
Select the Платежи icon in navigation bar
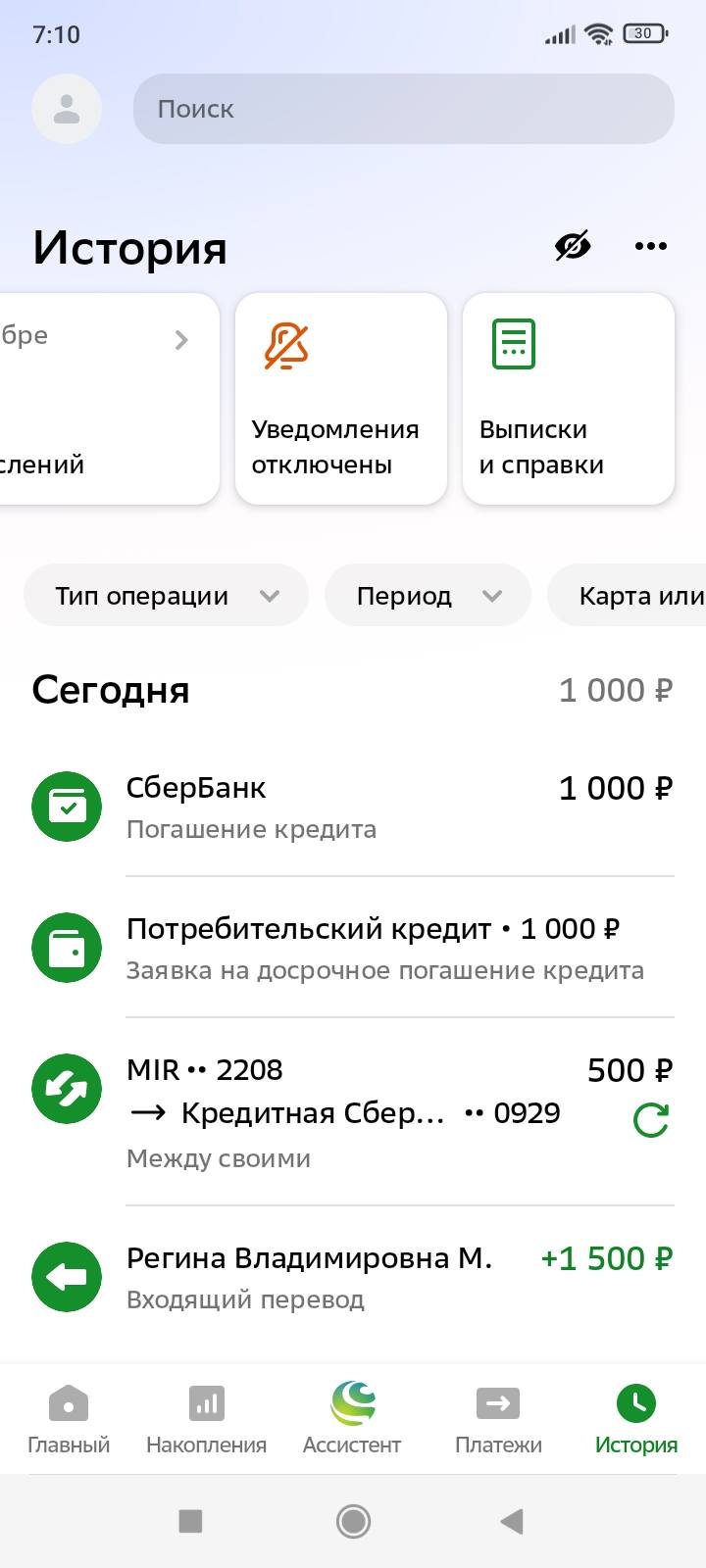[498, 1403]
